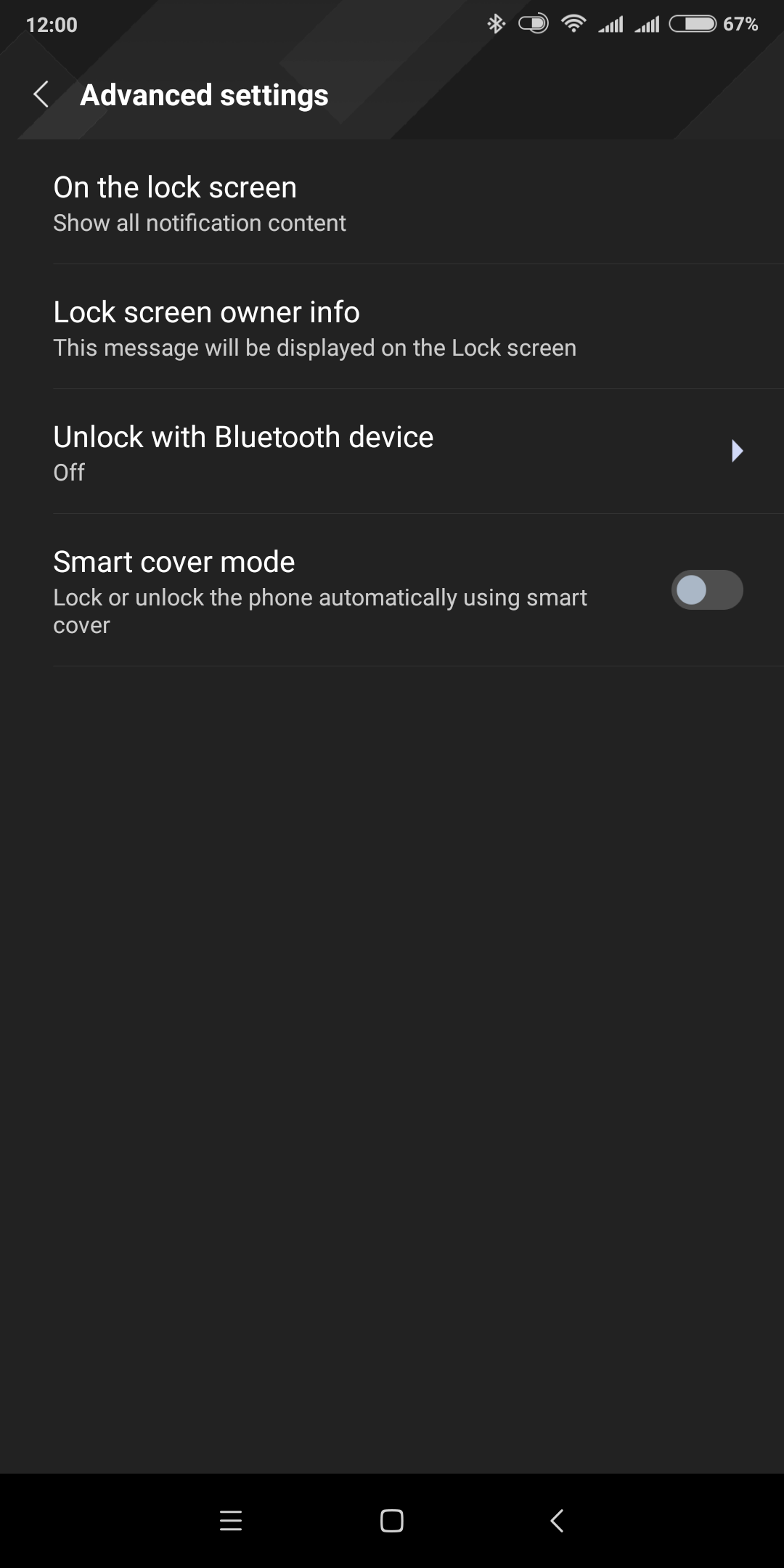Open Lock screen owner info

[x=392, y=328]
